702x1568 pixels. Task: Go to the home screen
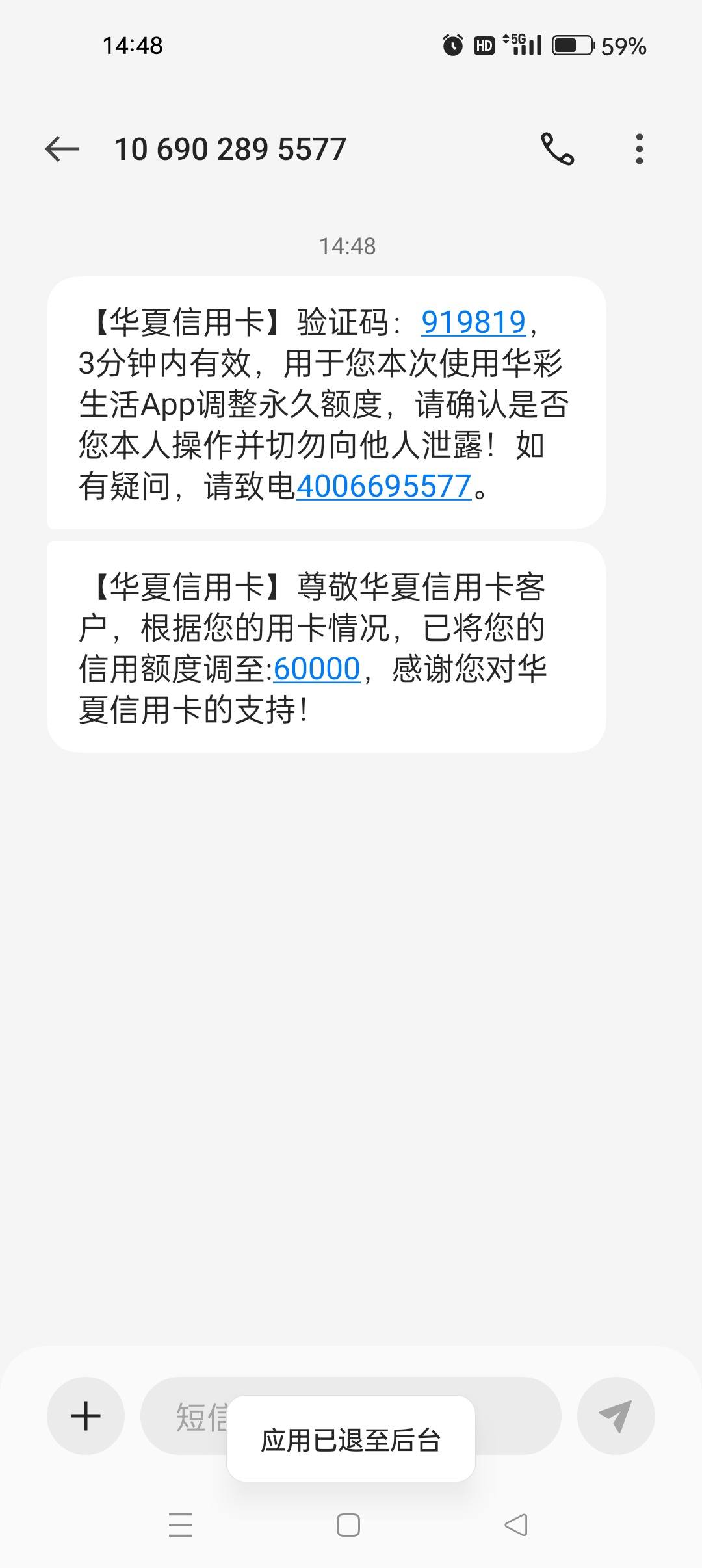coord(348,1524)
